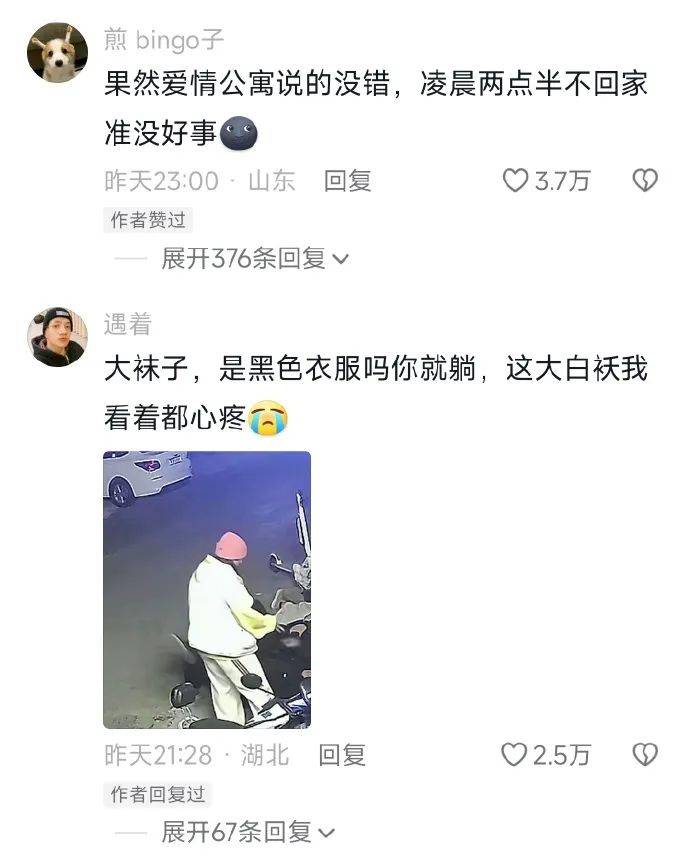Reply to 遇着's comment
690x857 pixels.
[x=342, y=755]
